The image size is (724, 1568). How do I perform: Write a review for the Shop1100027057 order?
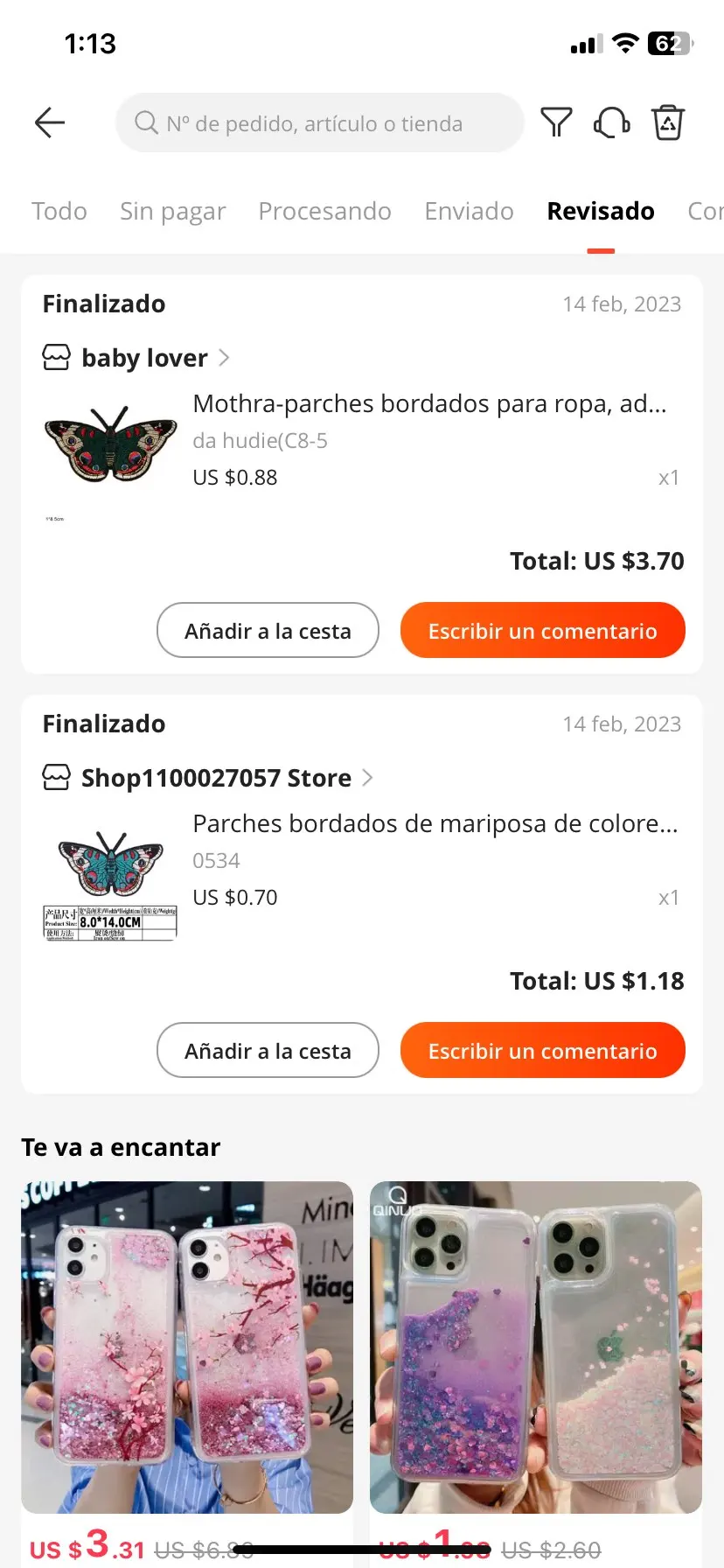pos(542,1050)
